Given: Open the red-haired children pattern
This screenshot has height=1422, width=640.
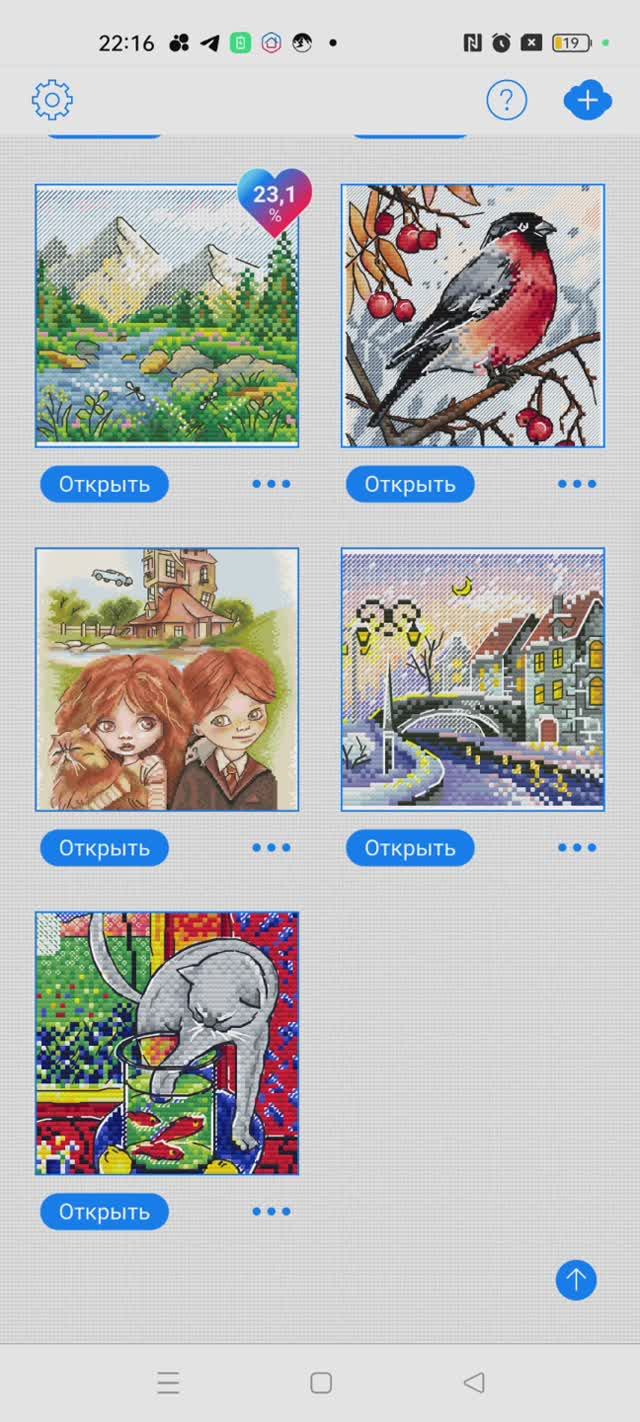Looking at the screenshot, I should tap(167, 679).
